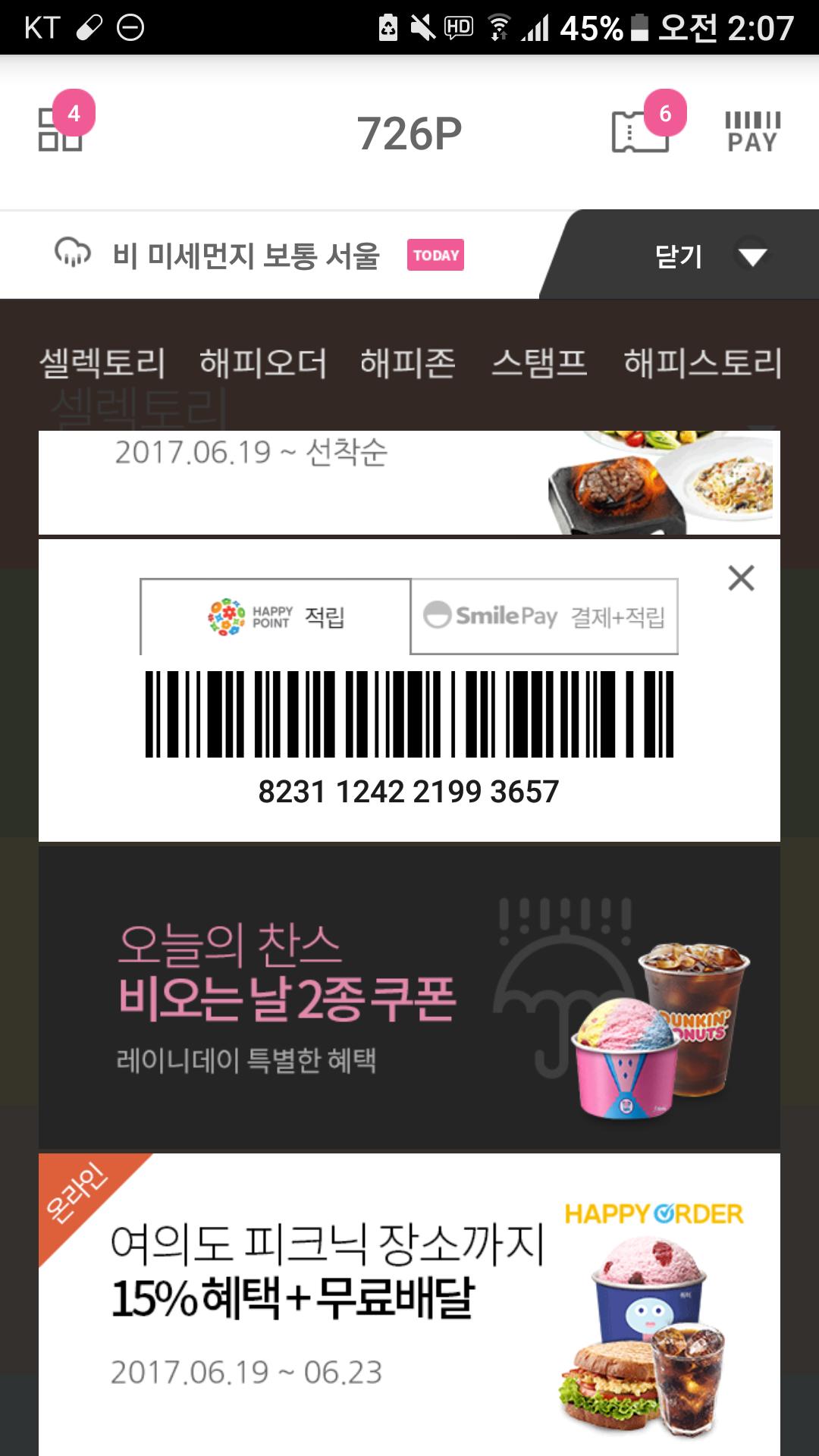Switch to the 해피존 tab
Image resolution: width=819 pixels, height=1456 pixels.
tap(408, 362)
